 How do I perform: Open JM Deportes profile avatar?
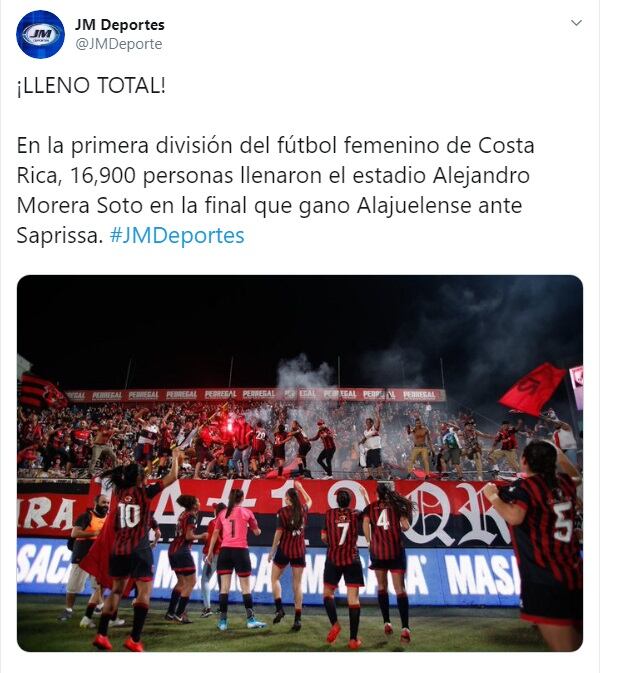pyautogui.click(x=40, y=35)
